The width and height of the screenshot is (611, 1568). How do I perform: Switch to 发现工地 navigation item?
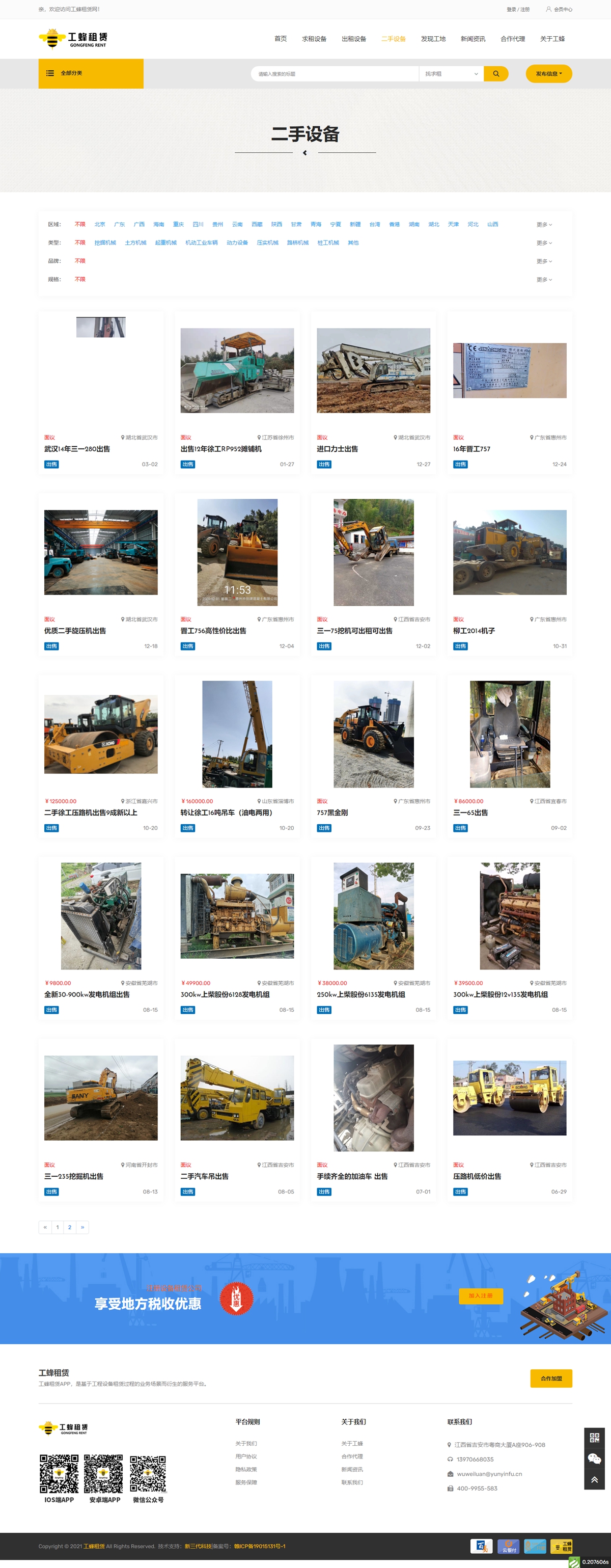tap(433, 39)
